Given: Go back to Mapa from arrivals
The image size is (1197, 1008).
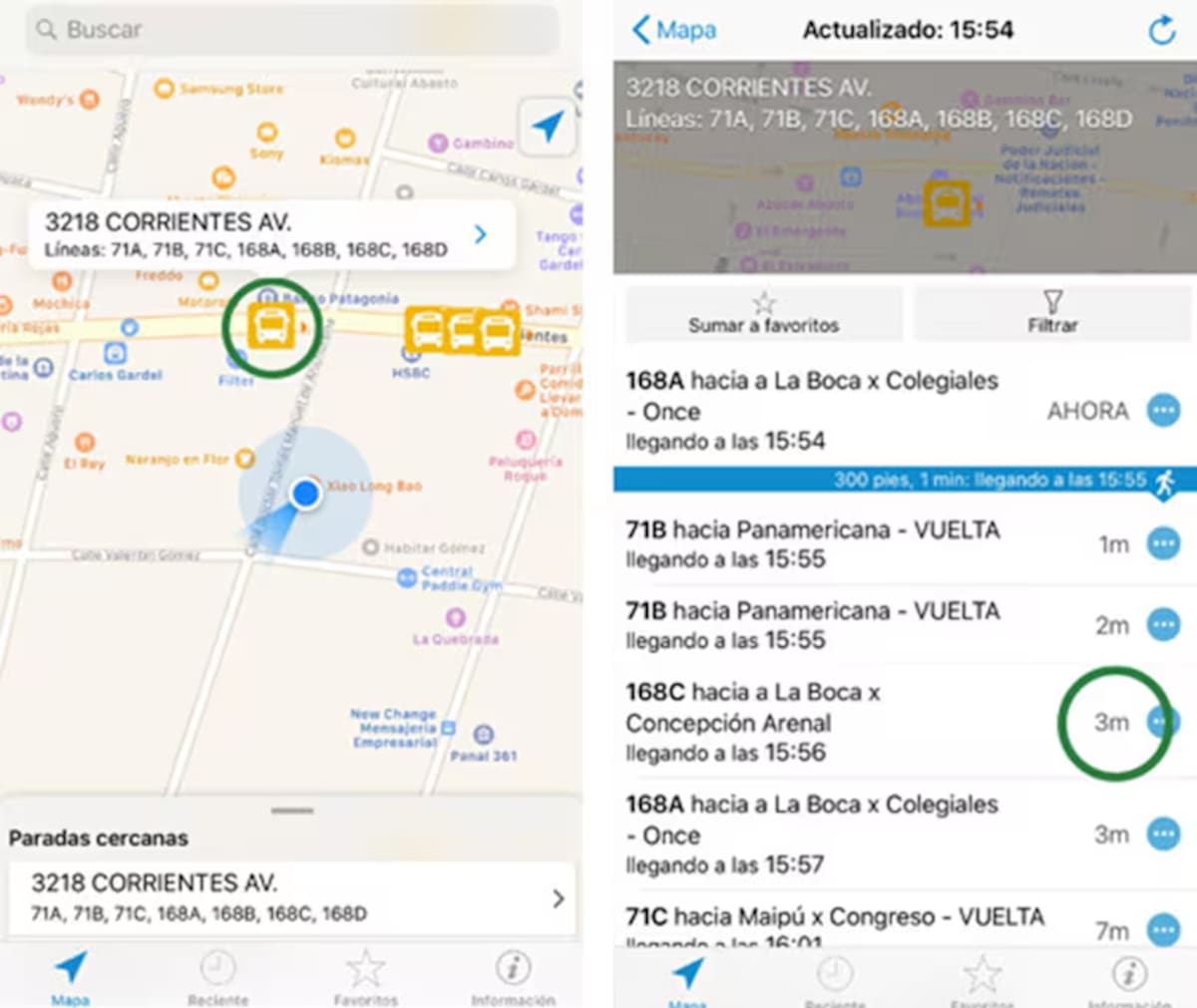Looking at the screenshot, I should coord(675,30).
